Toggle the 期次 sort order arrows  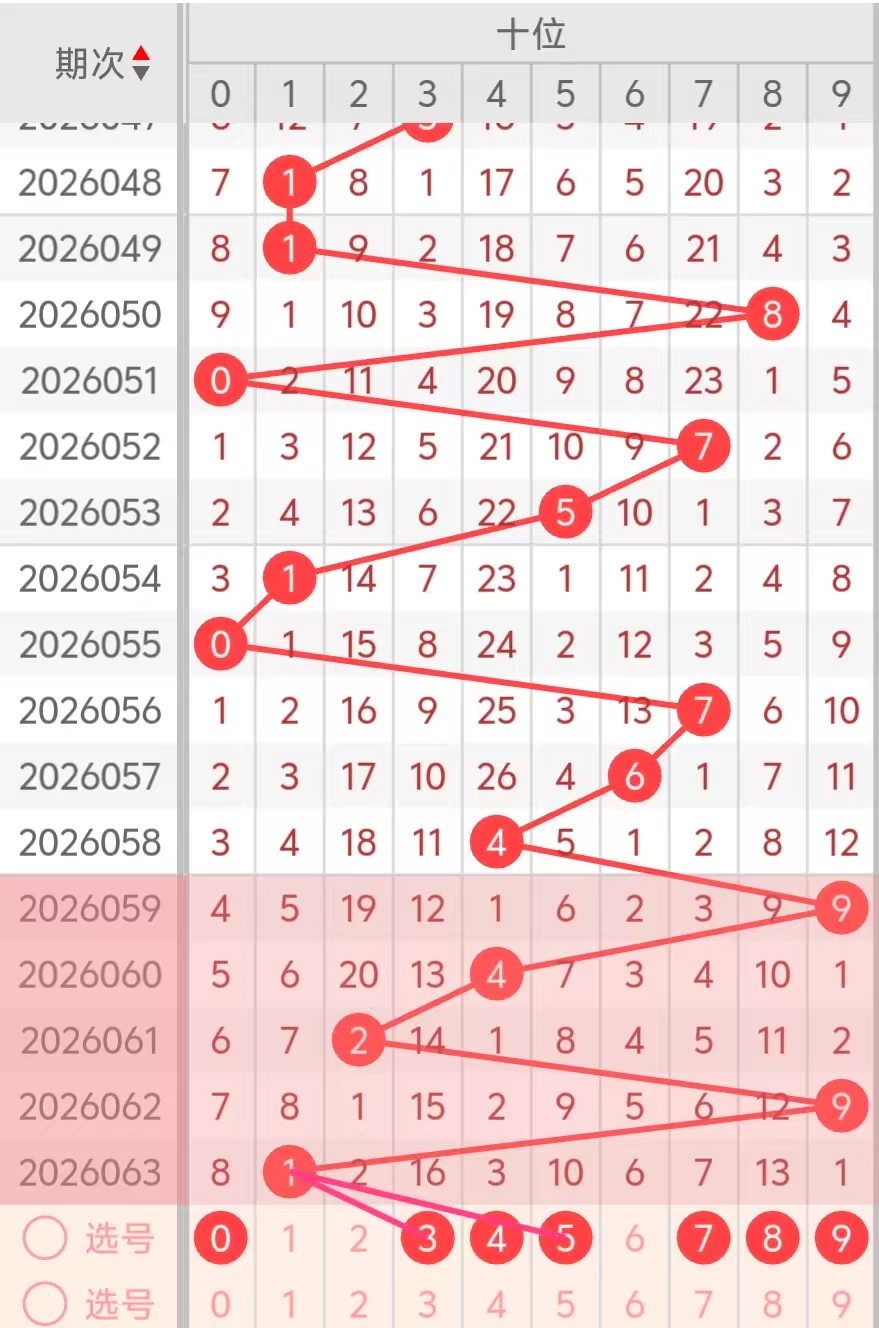(141, 63)
